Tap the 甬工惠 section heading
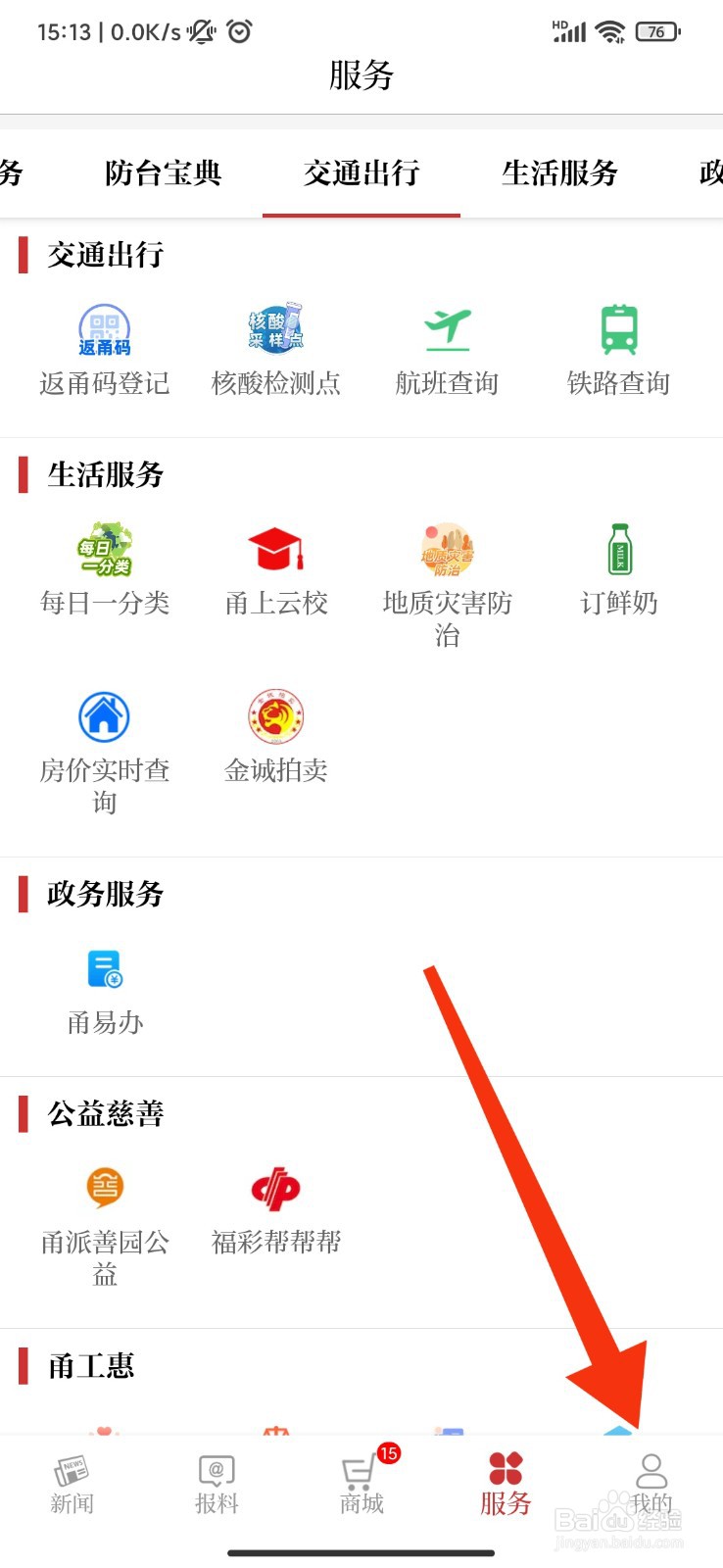This screenshot has height=1568, width=723. coord(88,1365)
